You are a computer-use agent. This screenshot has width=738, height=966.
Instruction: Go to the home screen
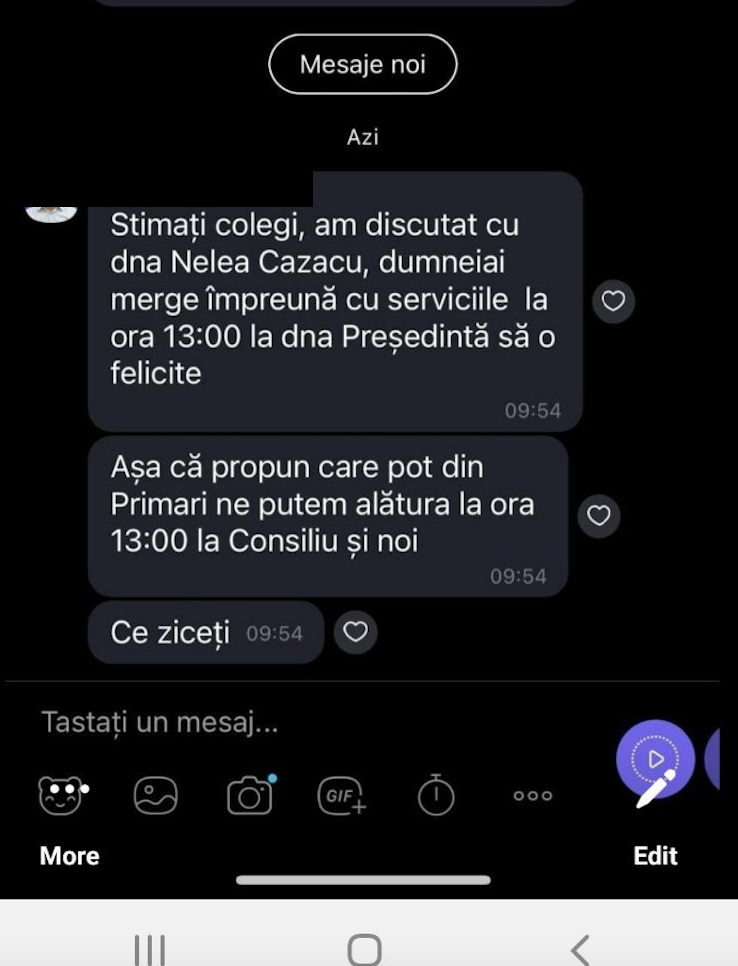(365, 948)
